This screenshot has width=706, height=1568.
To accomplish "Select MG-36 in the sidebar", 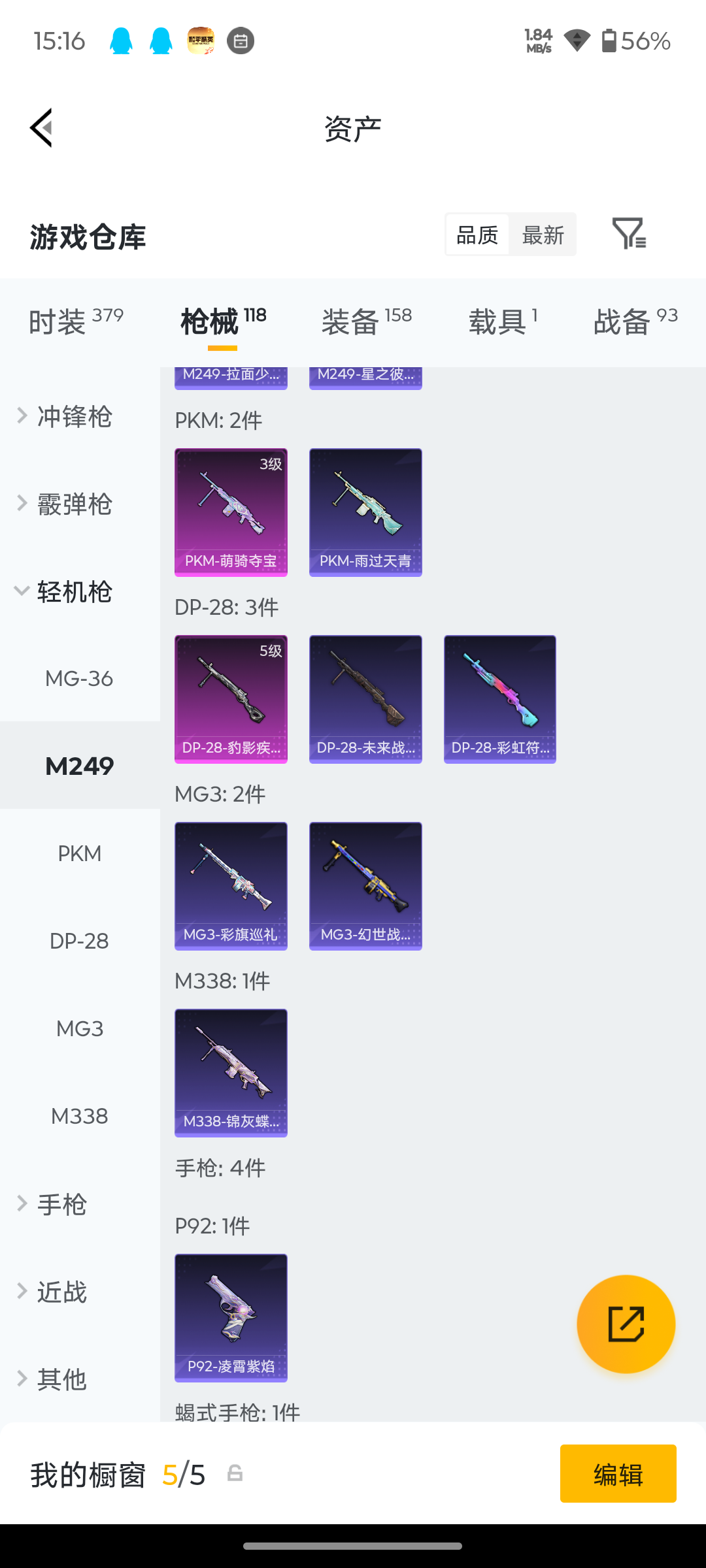I will pyautogui.click(x=80, y=678).
